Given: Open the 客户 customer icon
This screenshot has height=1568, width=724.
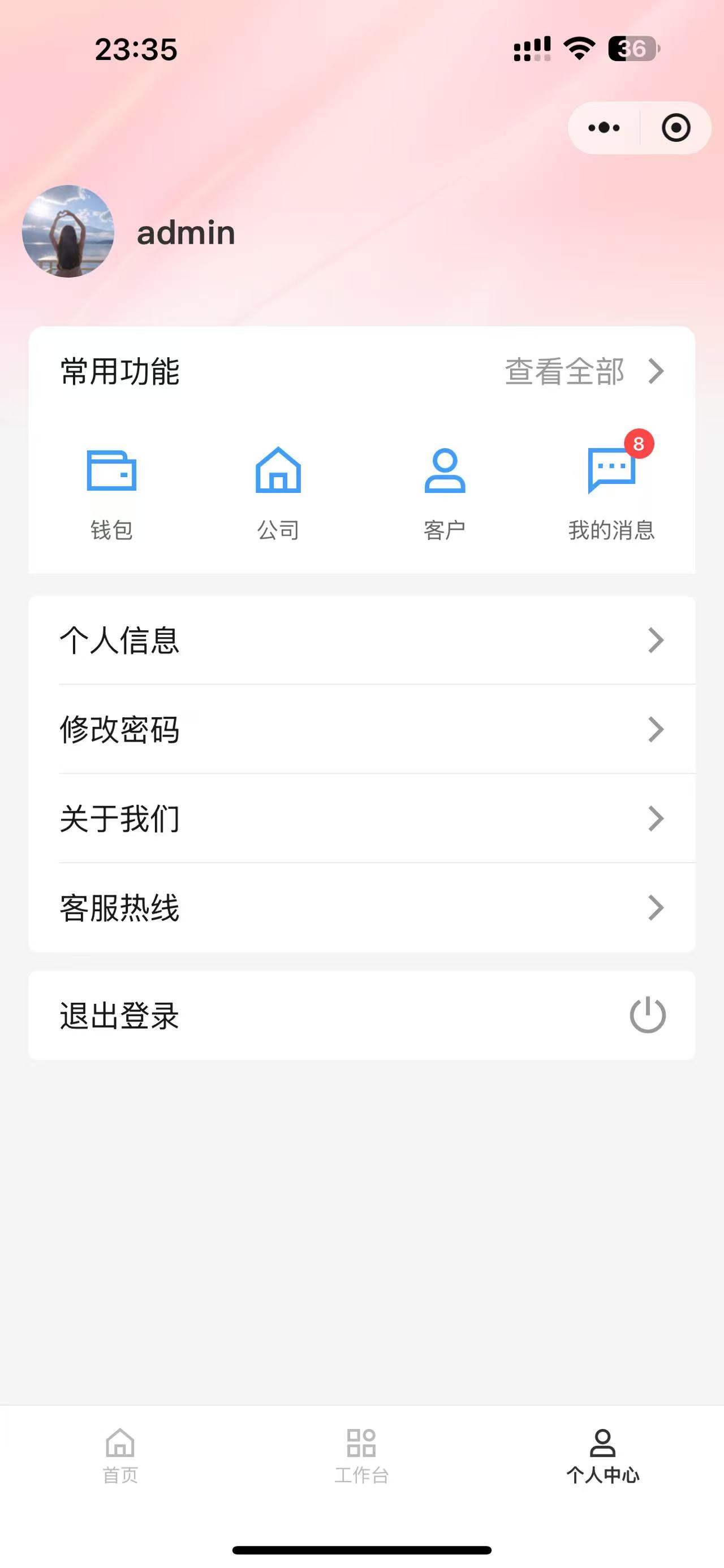Looking at the screenshot, I should (x=445, y=472).
